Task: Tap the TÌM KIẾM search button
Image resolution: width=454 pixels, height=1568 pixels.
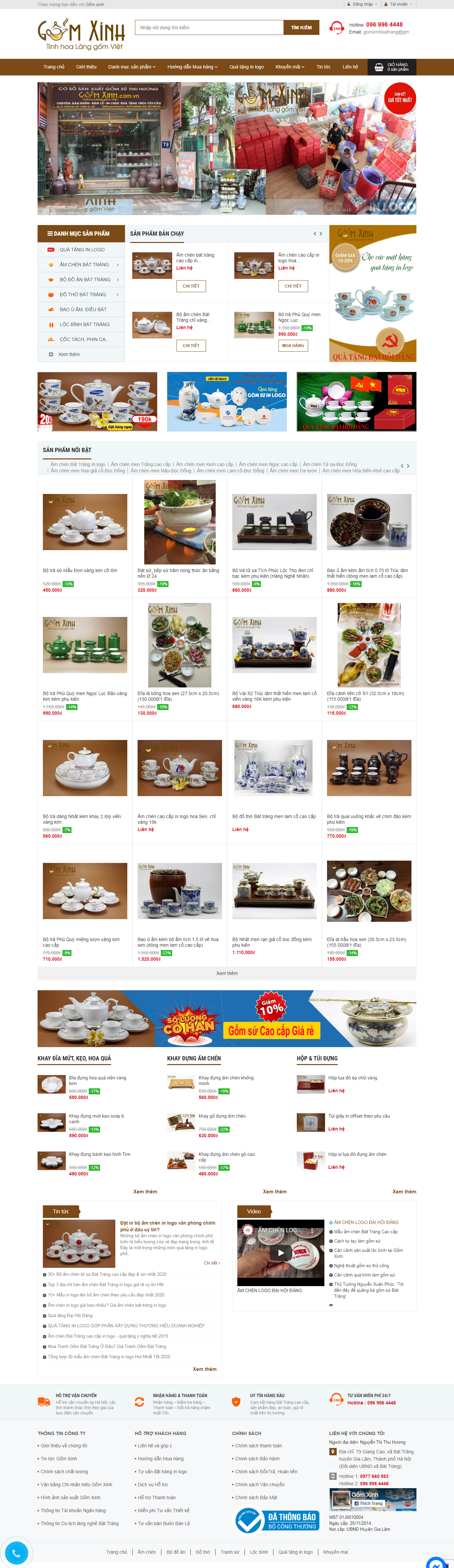Action: pyautogui.click(x=301, y=27)
